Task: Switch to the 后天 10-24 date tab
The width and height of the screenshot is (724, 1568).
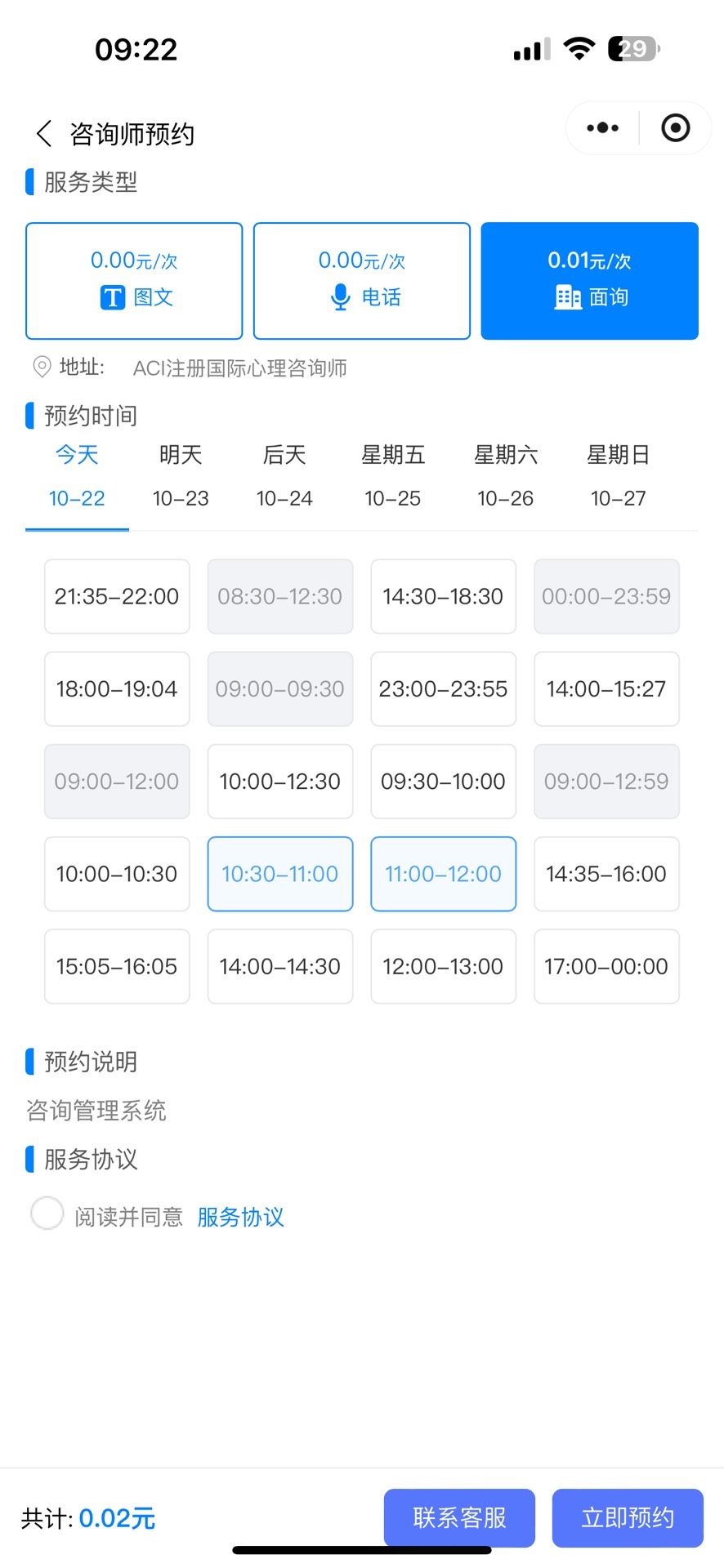Action: coord(284,476)
